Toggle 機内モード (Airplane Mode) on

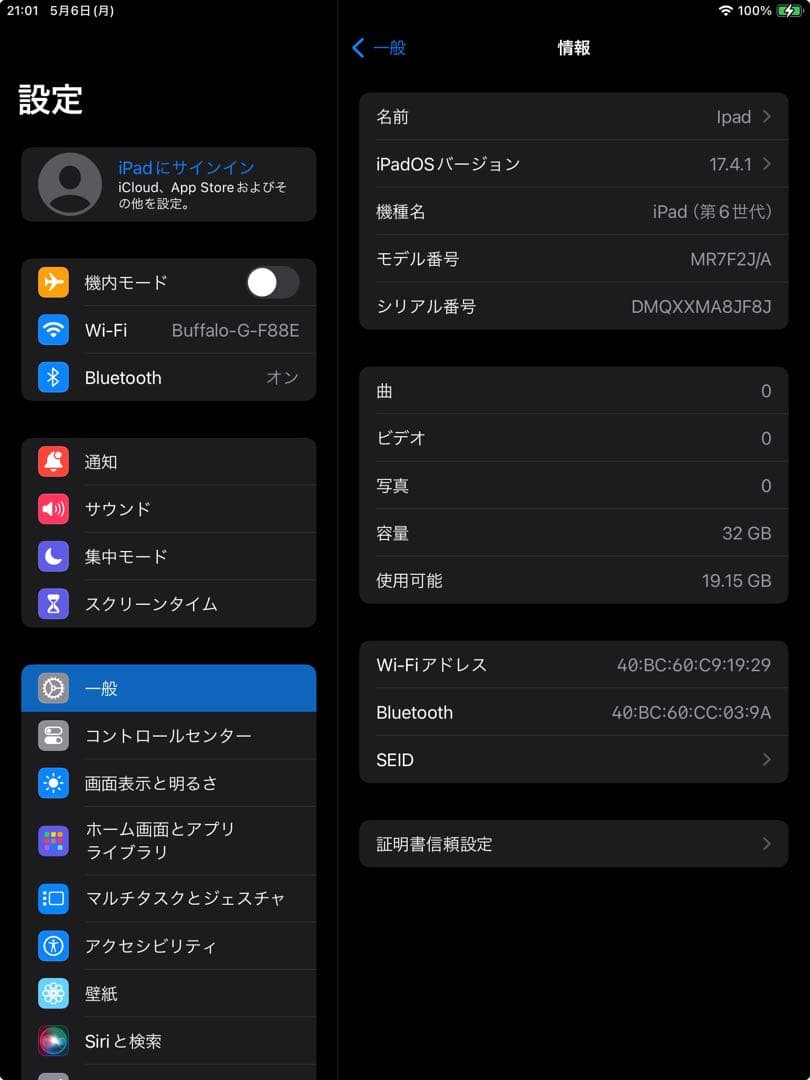[272, 282]
